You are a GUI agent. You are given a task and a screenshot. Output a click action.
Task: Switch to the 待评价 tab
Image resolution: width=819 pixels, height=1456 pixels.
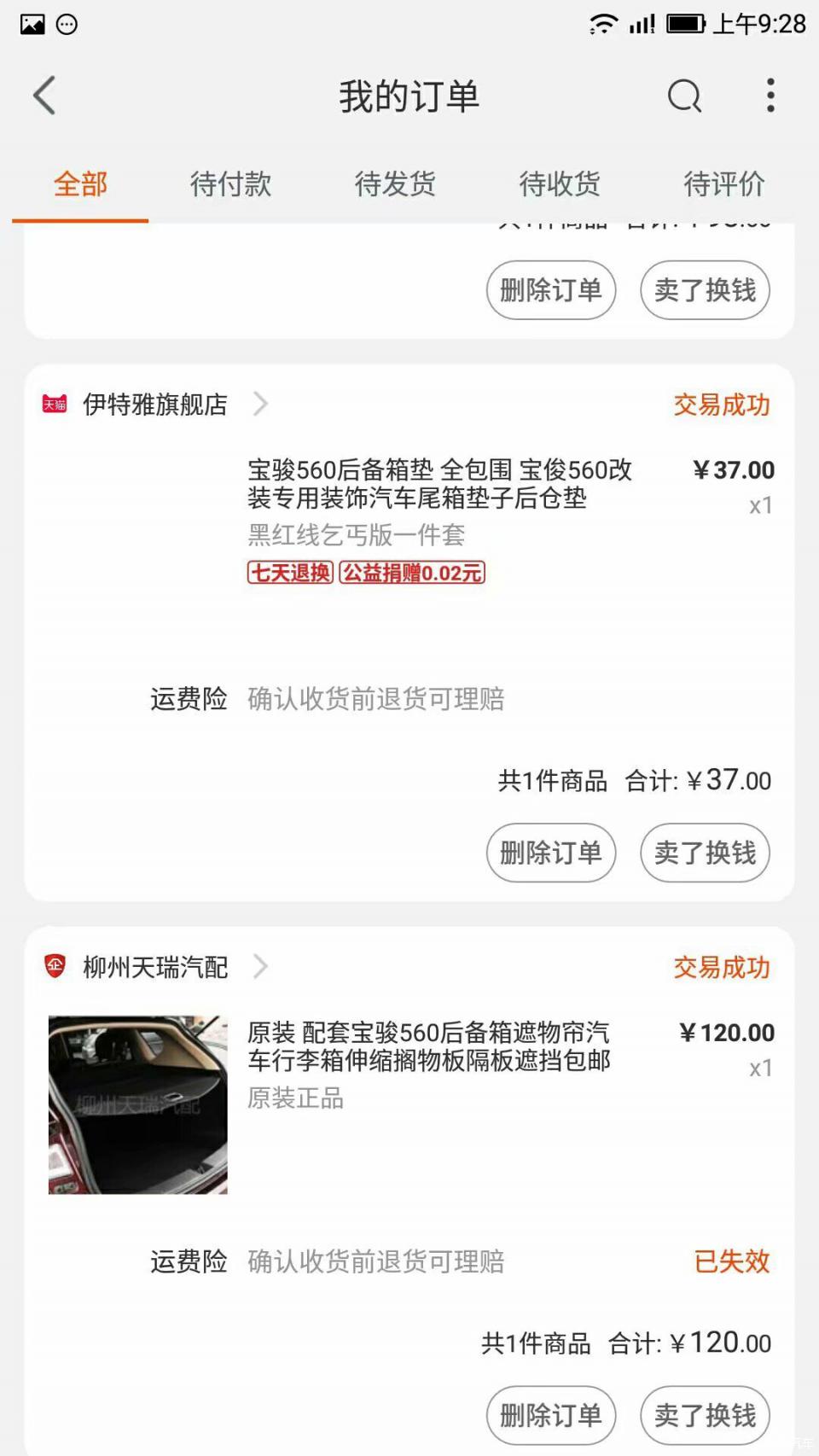(724, 183)
